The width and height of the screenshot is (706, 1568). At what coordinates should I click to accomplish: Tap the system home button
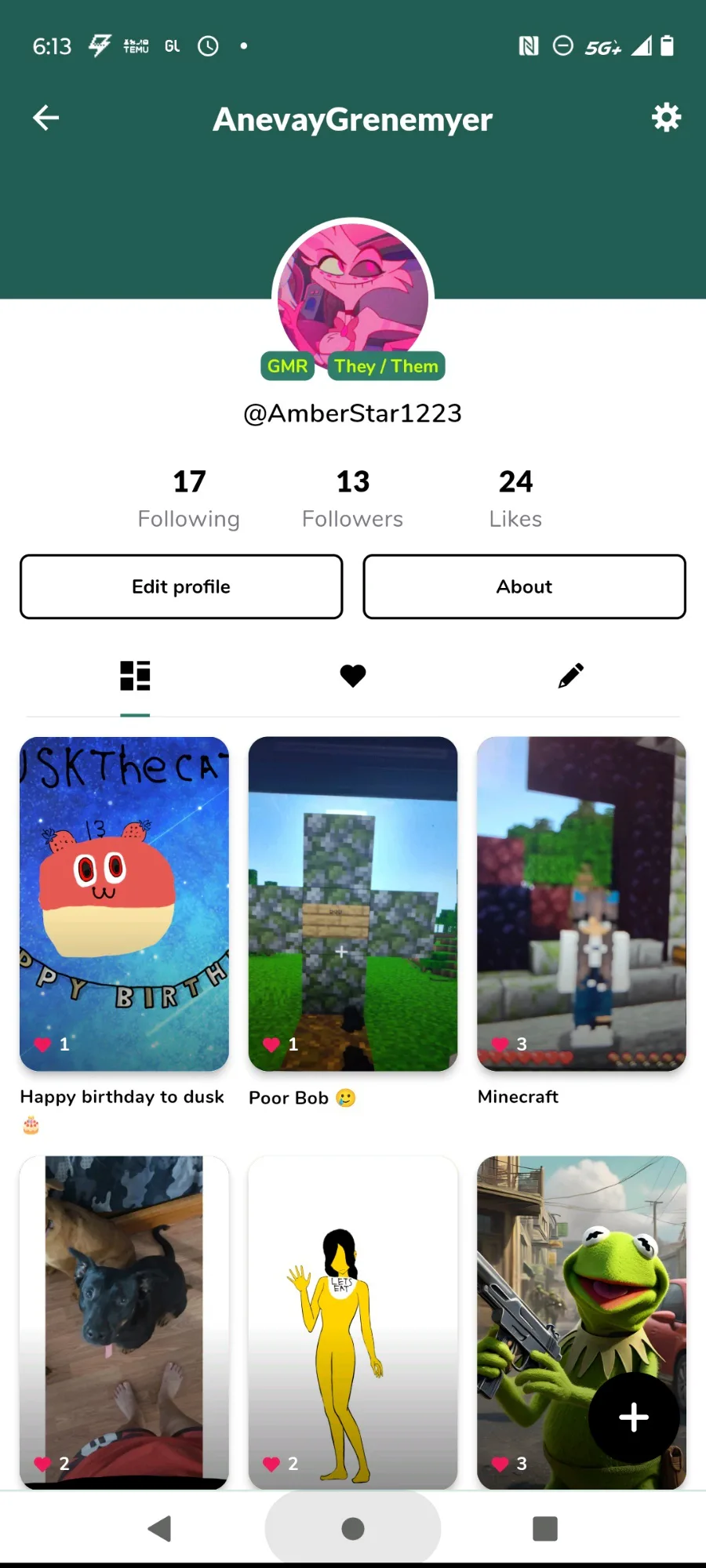(x=353, y=1528)
